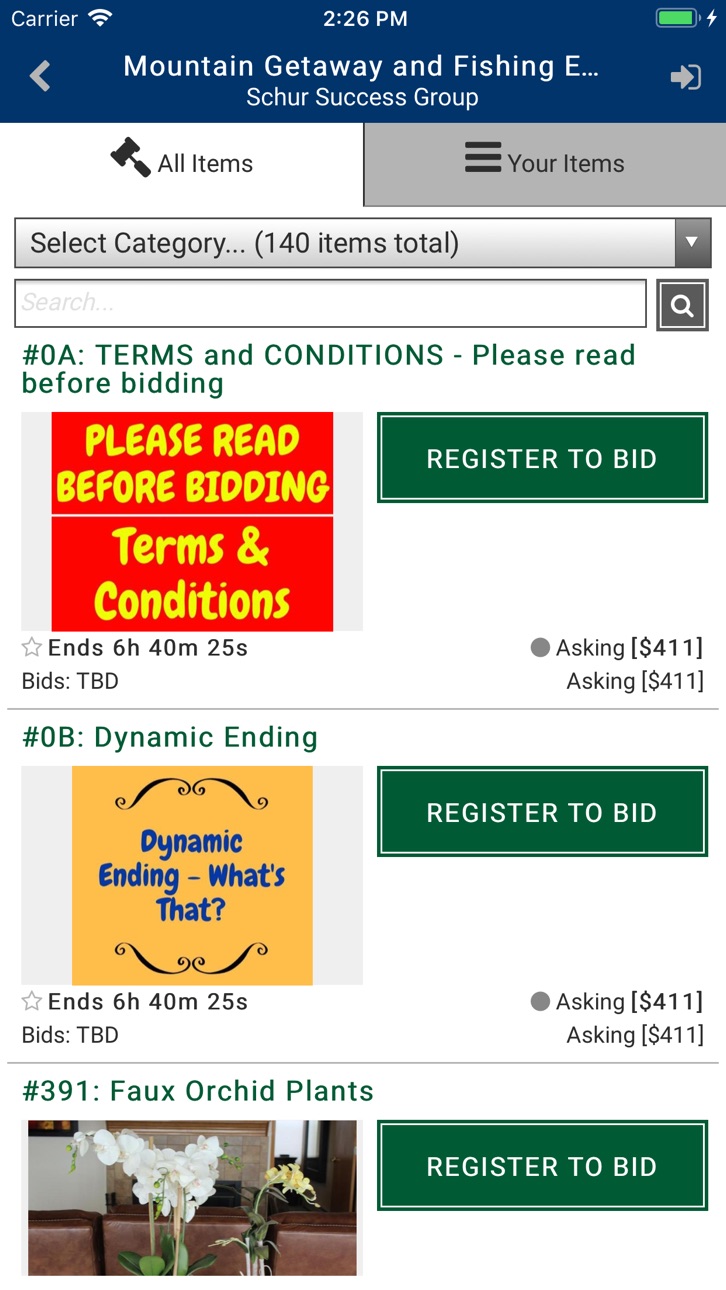Register to bid on Terms and Conditions
Screen dimensions: 726x1290
pyautogui.click(x=542, y=458)
